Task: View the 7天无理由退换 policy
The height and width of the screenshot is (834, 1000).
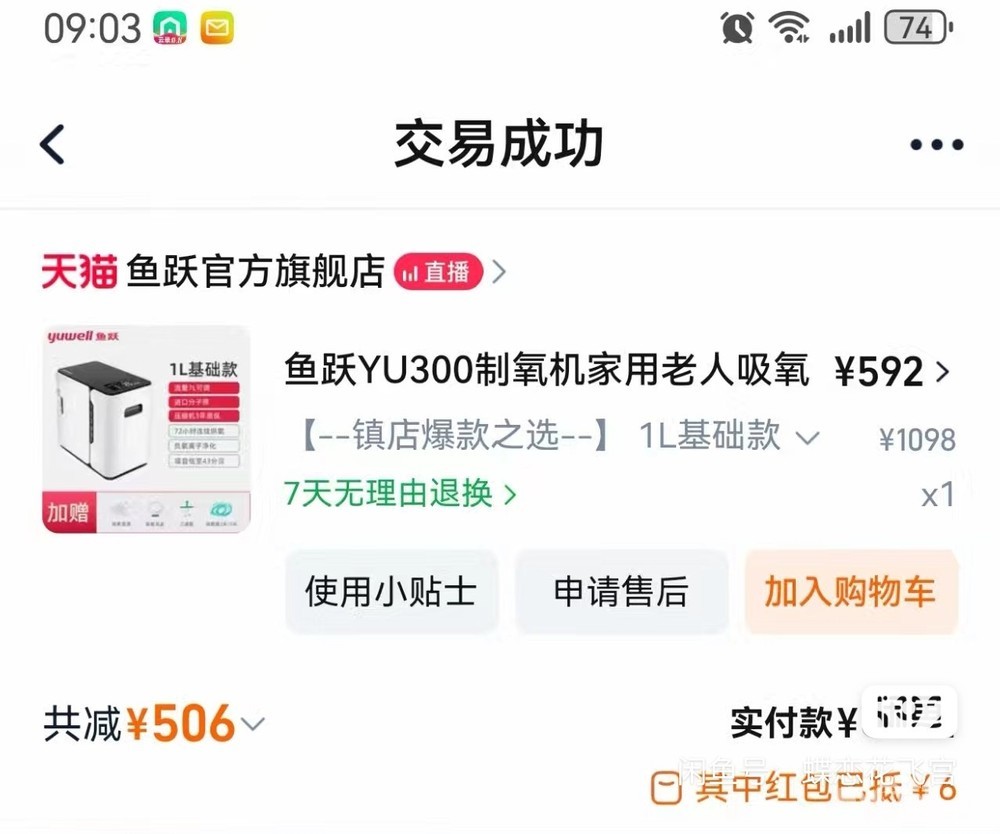Action: pos(400,493)
